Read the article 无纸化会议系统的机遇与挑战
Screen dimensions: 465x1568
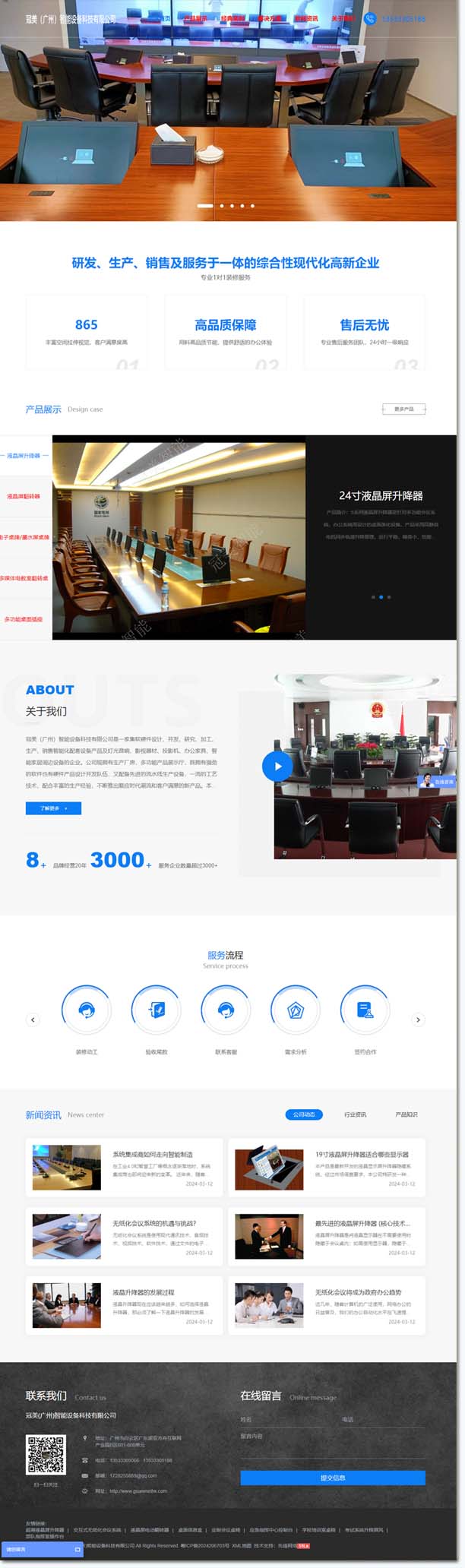pyautogui.click(x=154, y=1224)
